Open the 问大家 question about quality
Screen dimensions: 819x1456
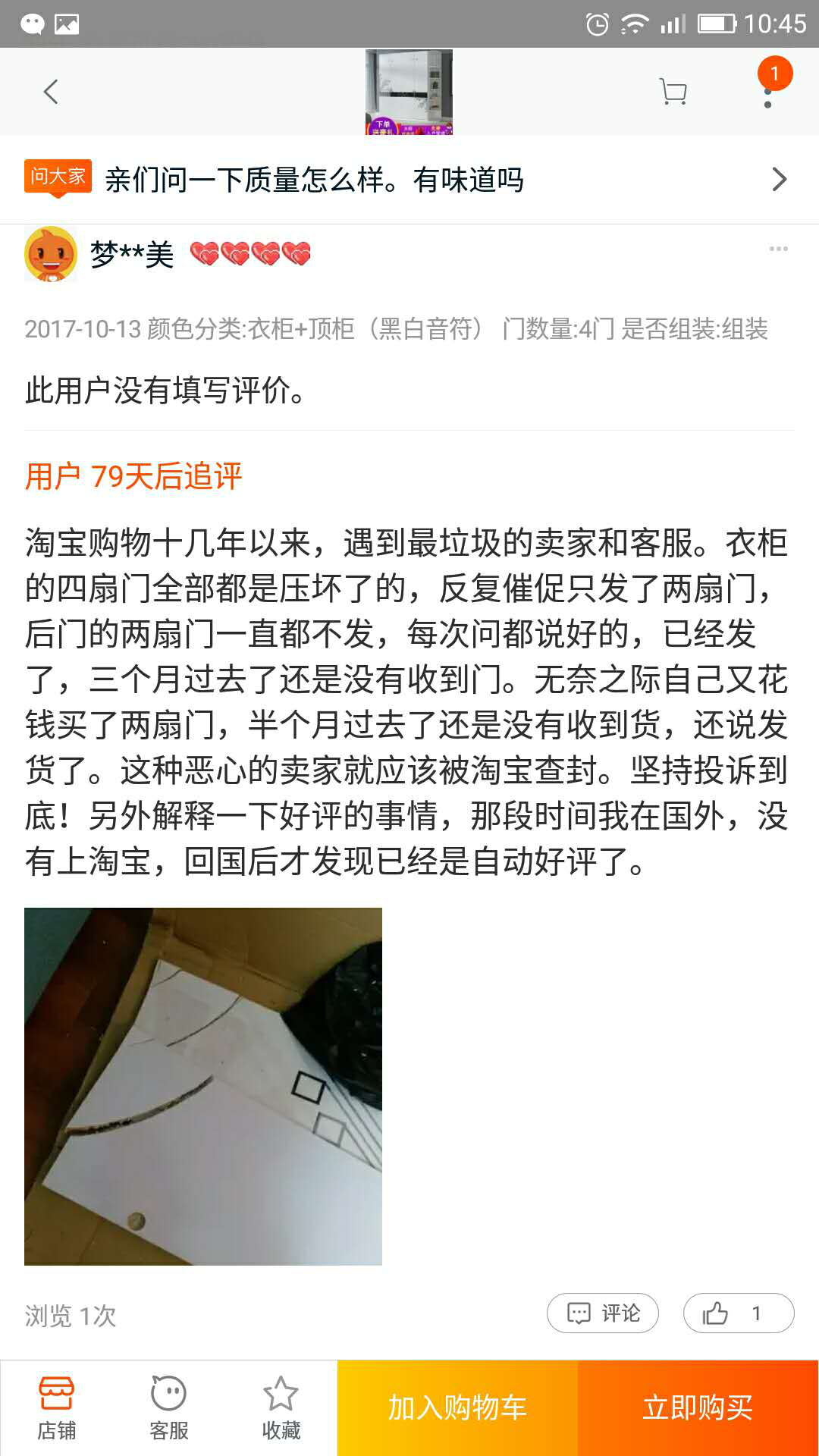(409, 180)
